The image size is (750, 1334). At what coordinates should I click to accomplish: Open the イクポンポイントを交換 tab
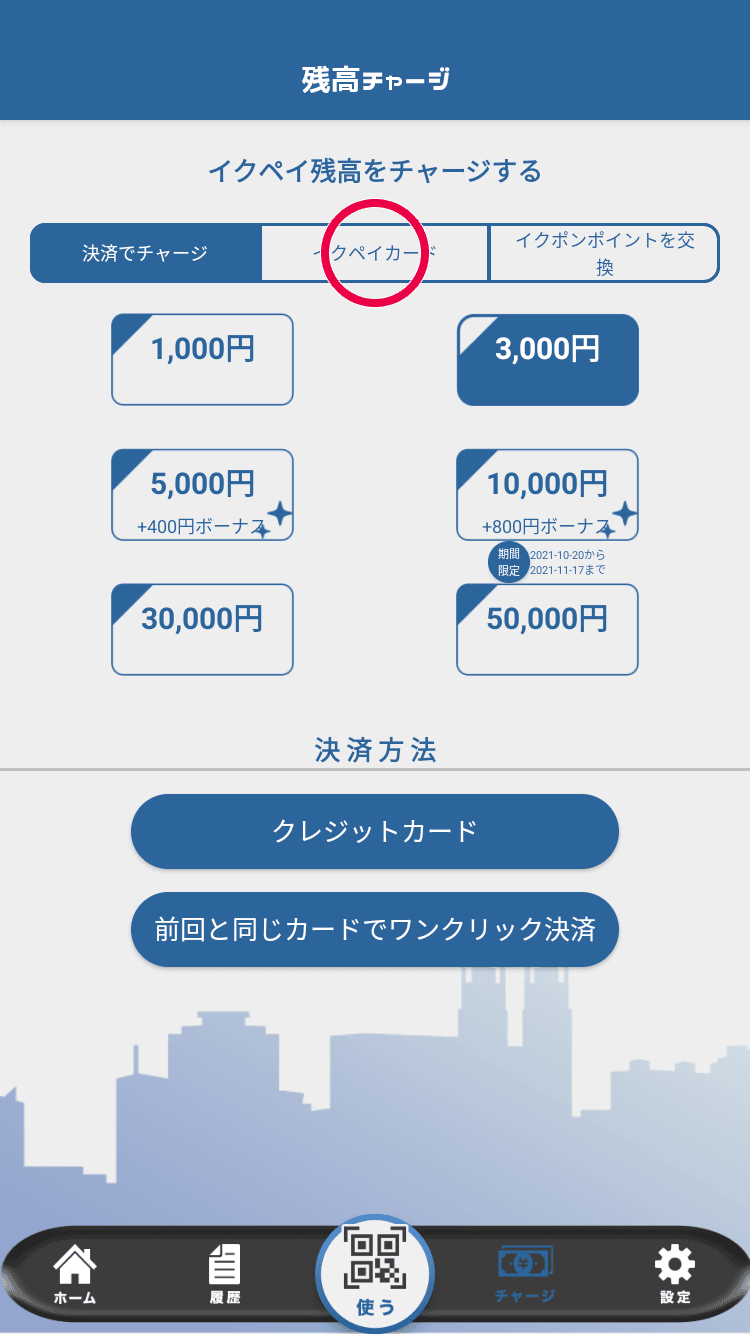point(604,253)
